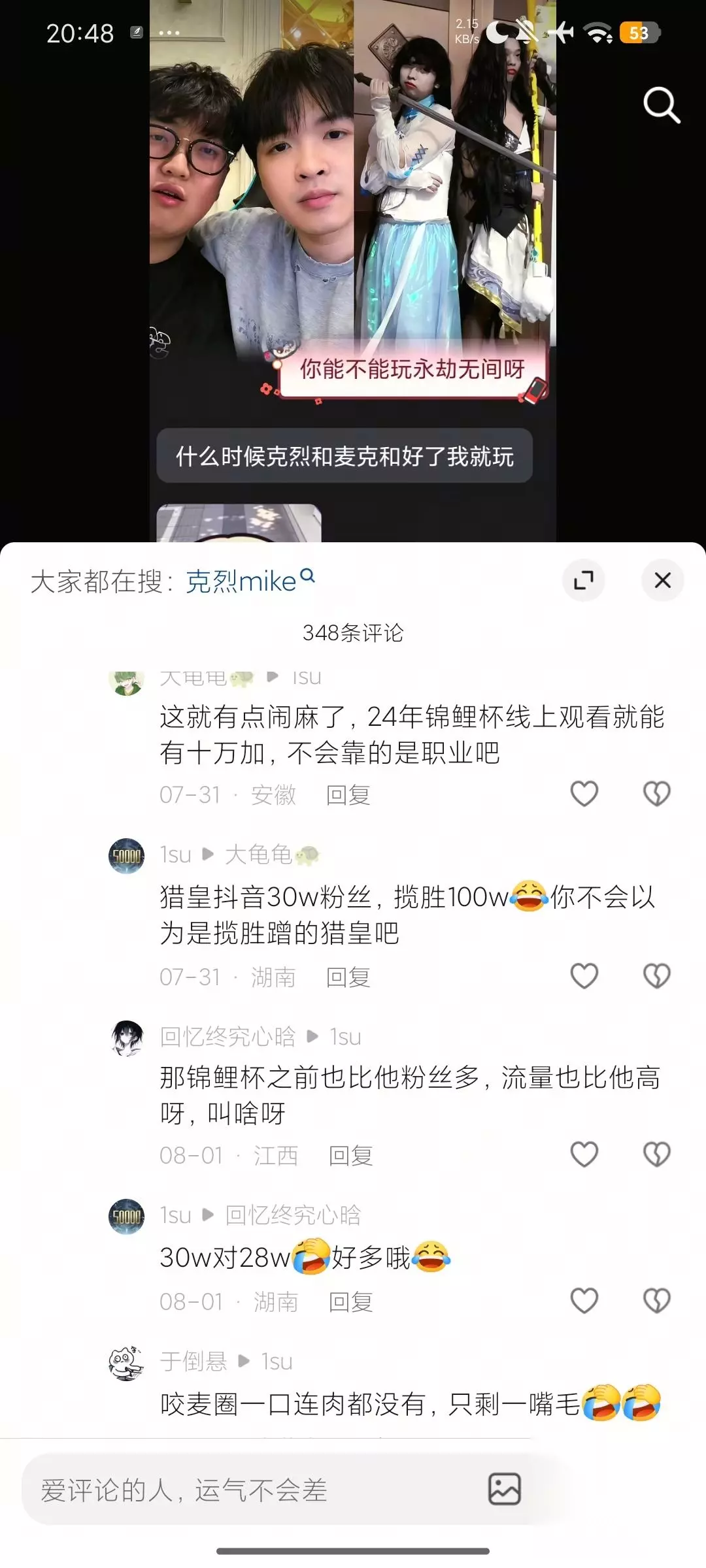Expand the comments panel to fullscreen

click(x=583, y=580)
